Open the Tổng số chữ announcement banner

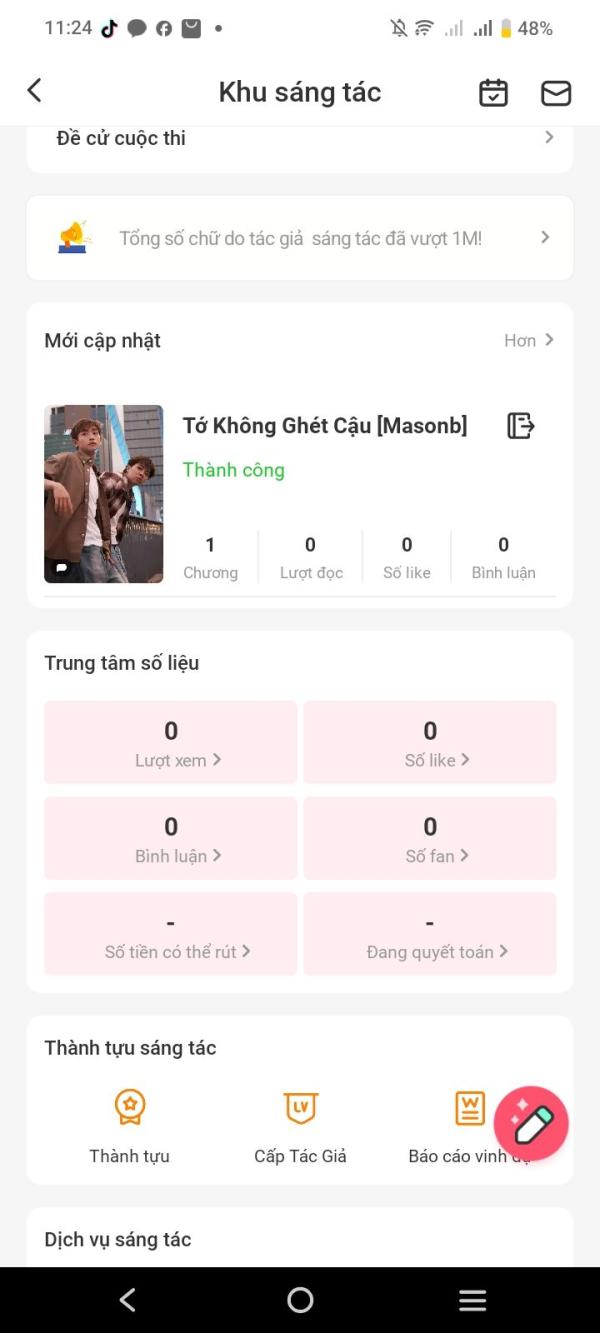pyautogui.click(x=300, y=238)
